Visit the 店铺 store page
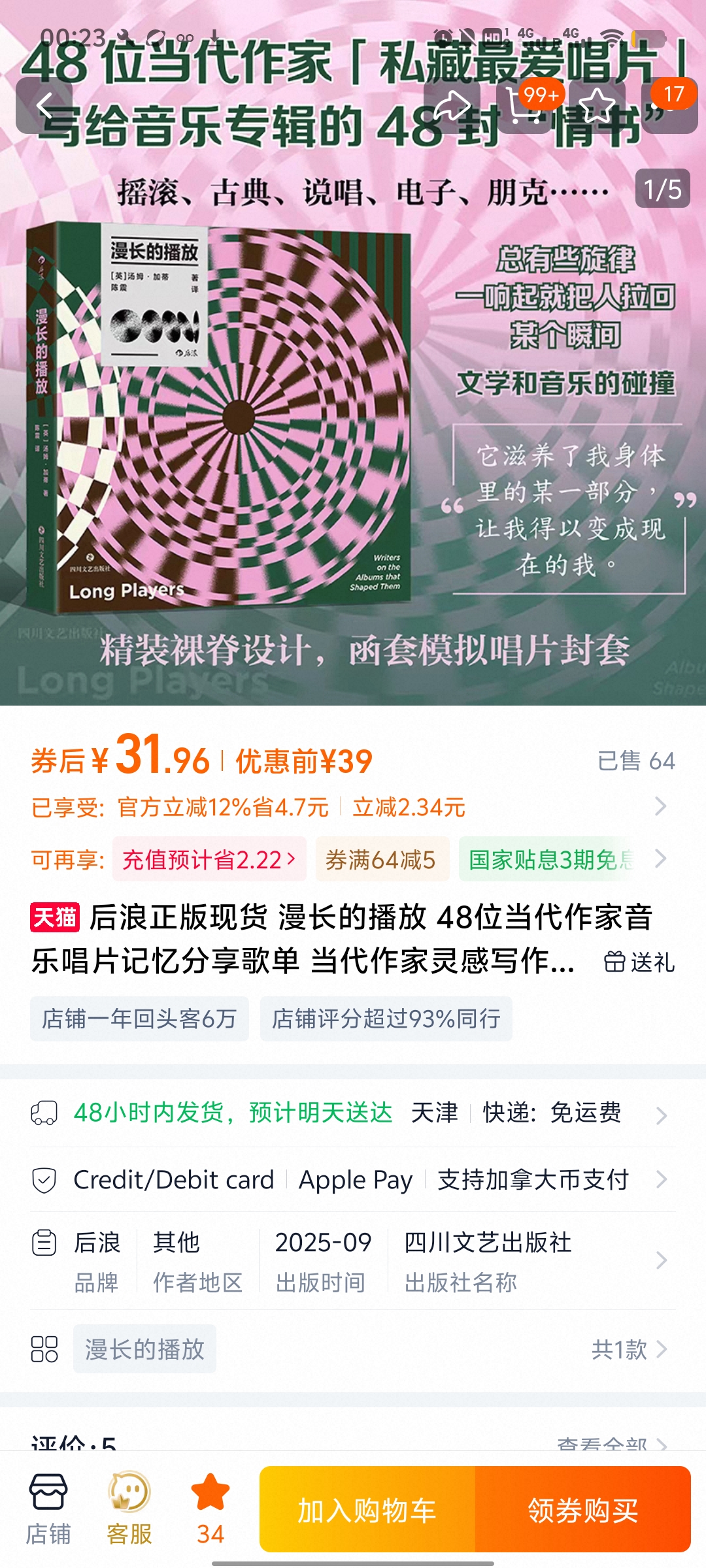Image resolution: width=706 pixels, height=1568 pixels. pos(48,1509)
